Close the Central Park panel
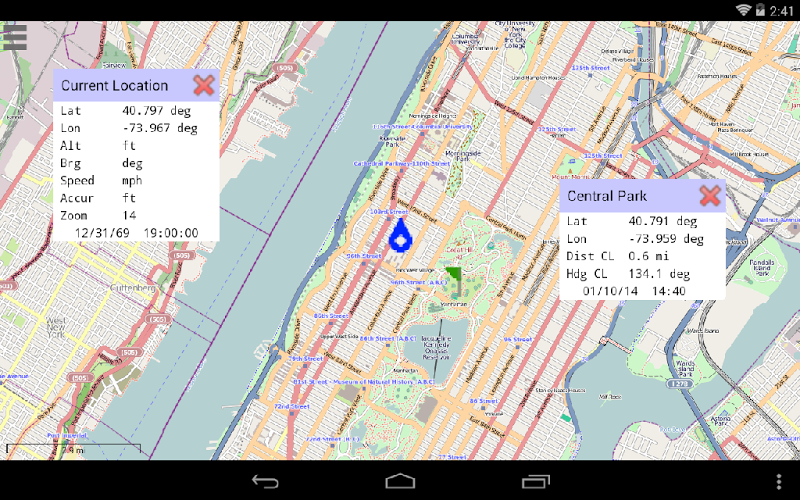Screen dimensions: 800x500 (710, 196)
